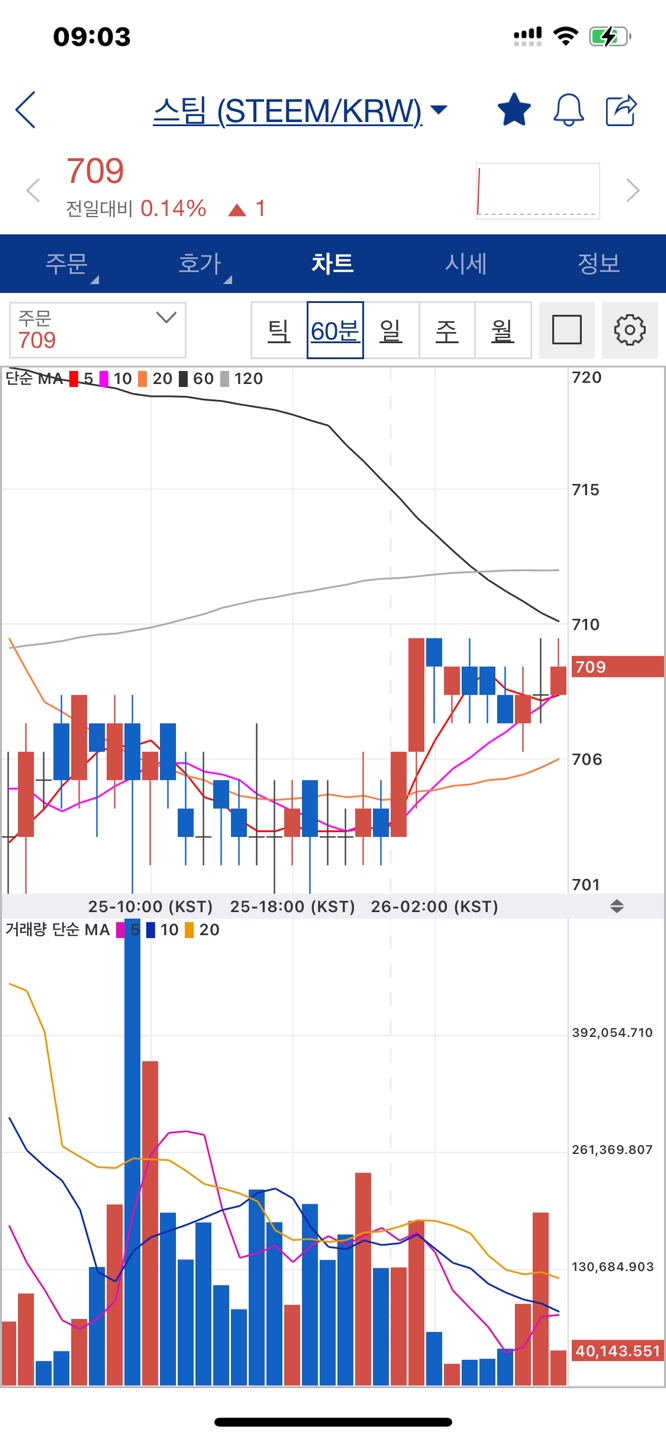Switch to the 주문 tab
This screenshot has height=1441, width=666.
pos(67,264)
